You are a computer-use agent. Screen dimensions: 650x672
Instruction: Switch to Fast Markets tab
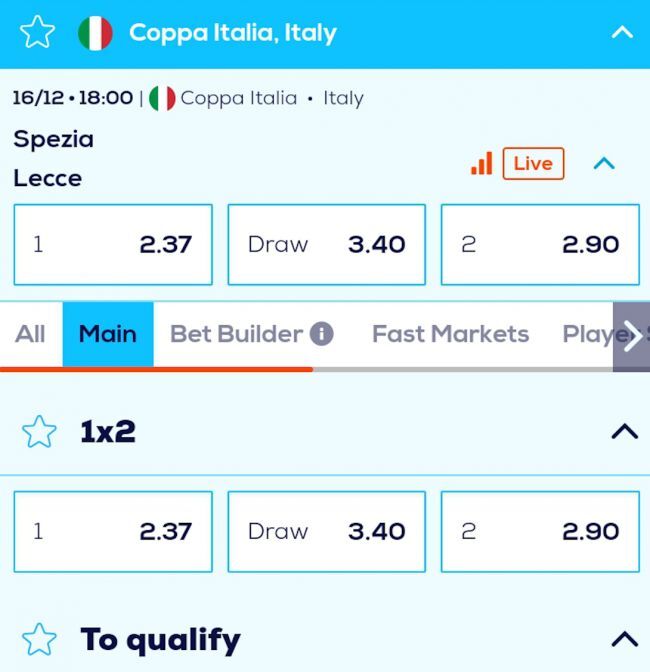[450, 334]
